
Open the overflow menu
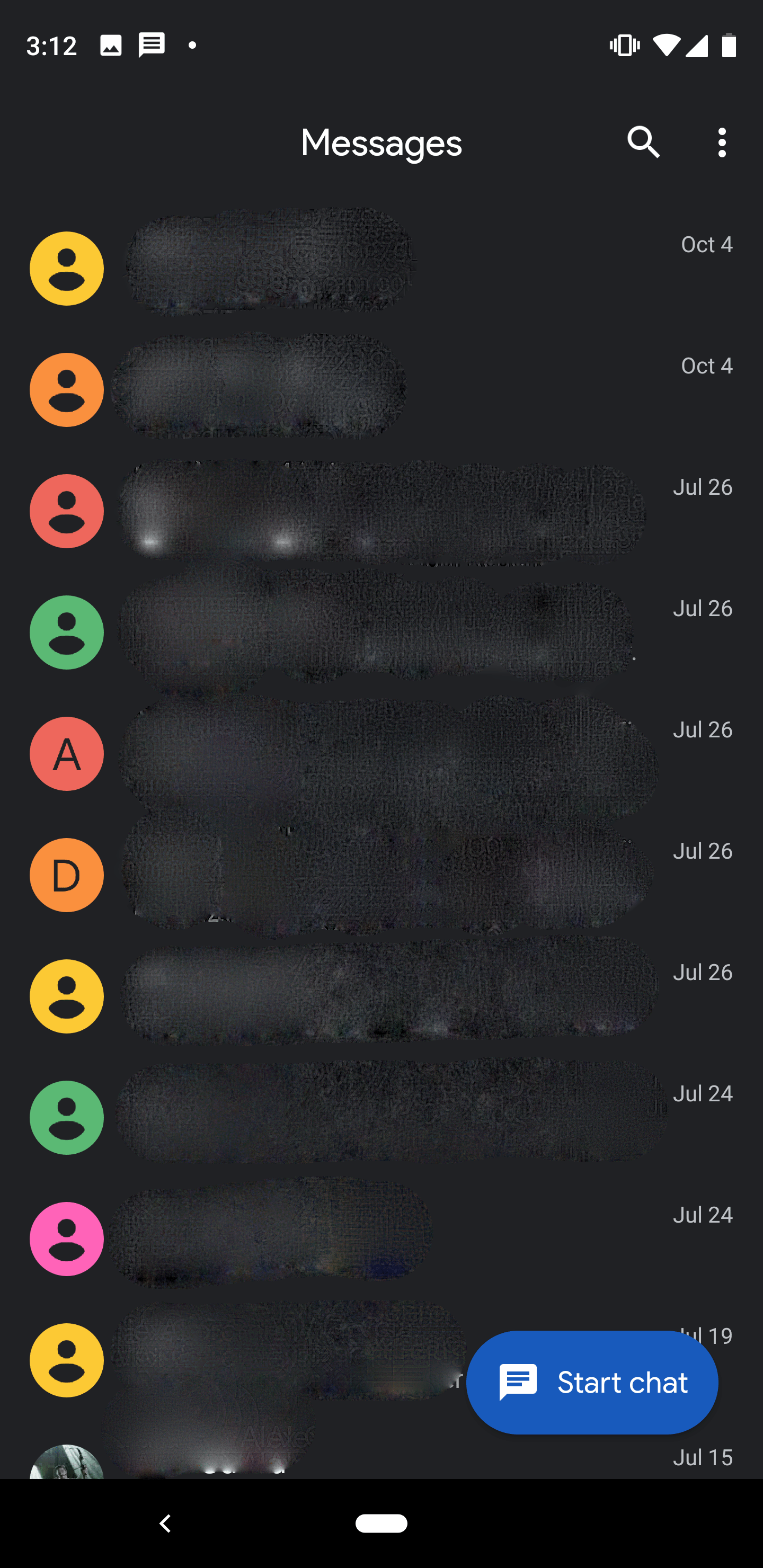(722, 142)
